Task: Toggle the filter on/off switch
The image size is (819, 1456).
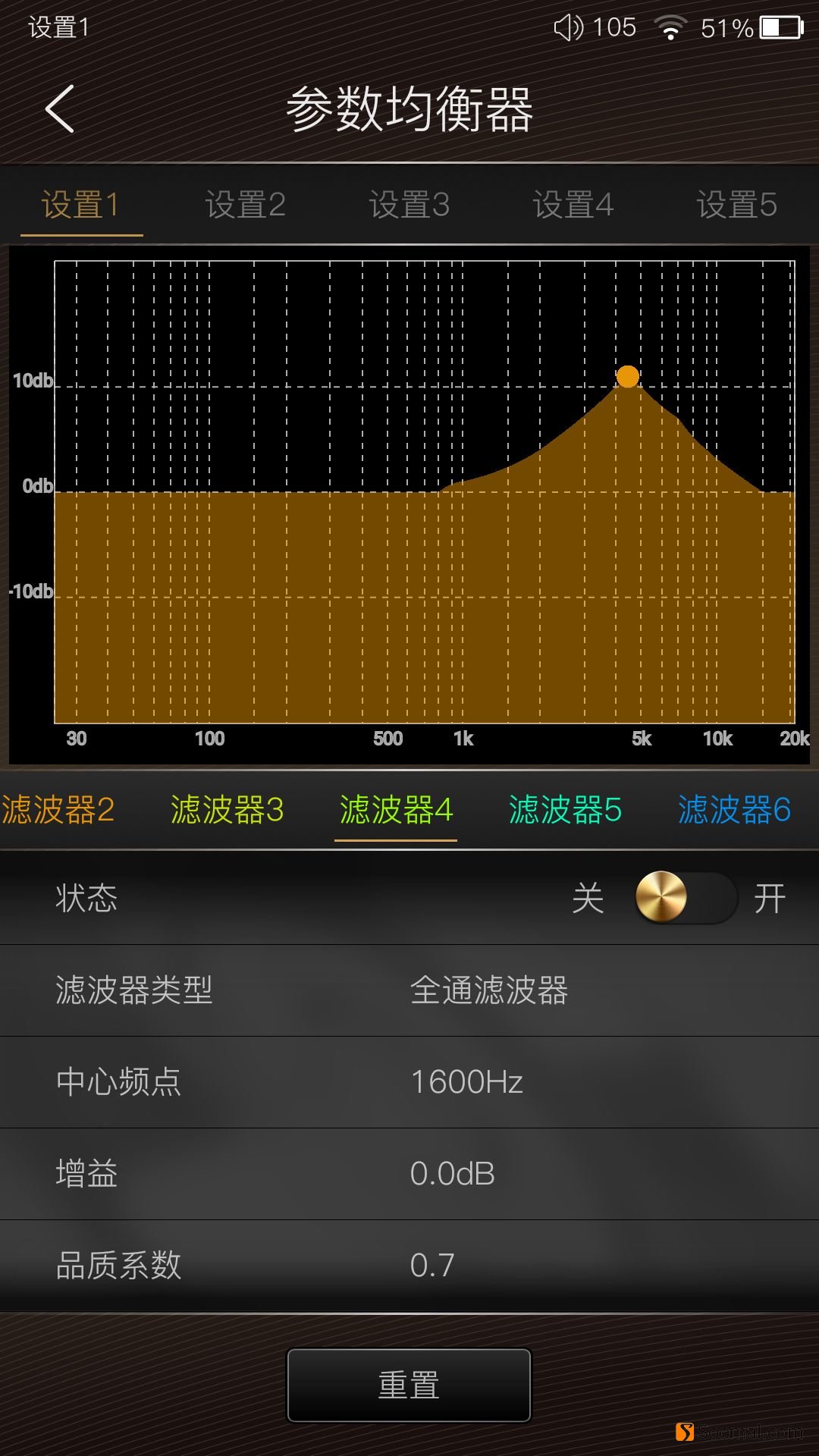Action: (x=682, y=898)
